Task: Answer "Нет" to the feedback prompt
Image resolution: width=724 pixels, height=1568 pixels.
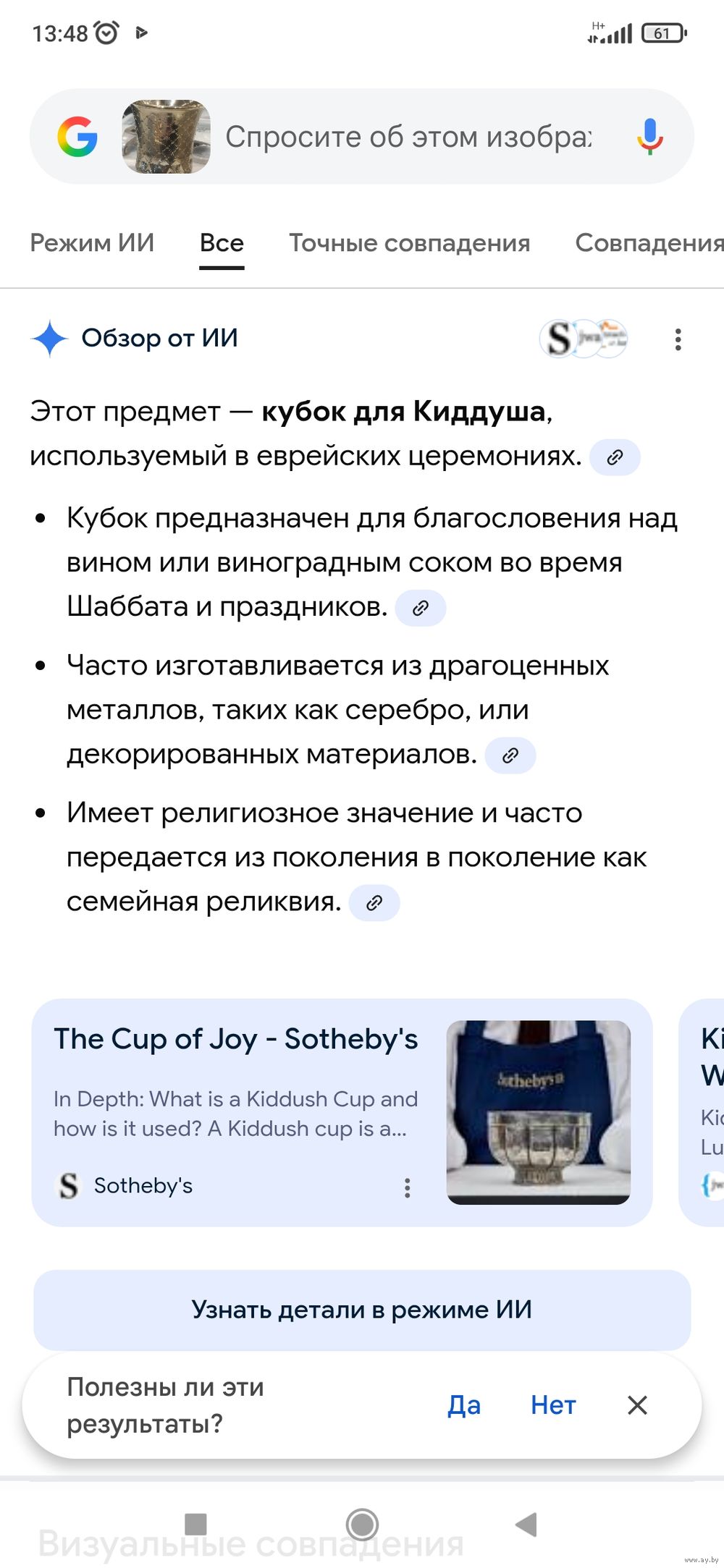Action: click(x=553, y=1405)
